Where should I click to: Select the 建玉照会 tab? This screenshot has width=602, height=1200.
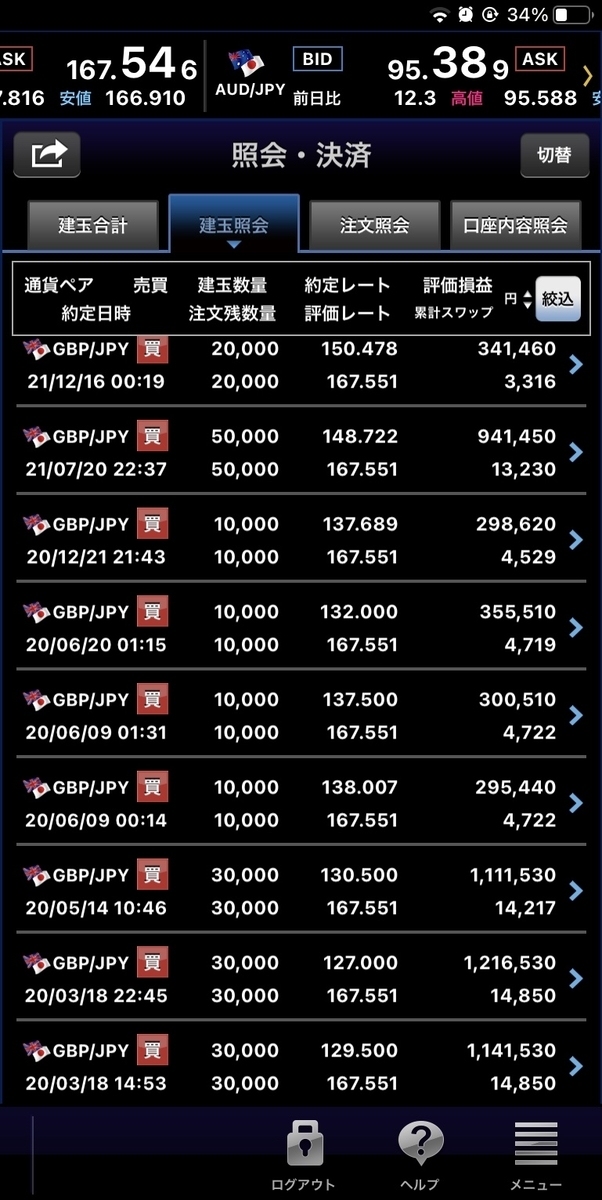pyautogui.click(x=234, y=224)
